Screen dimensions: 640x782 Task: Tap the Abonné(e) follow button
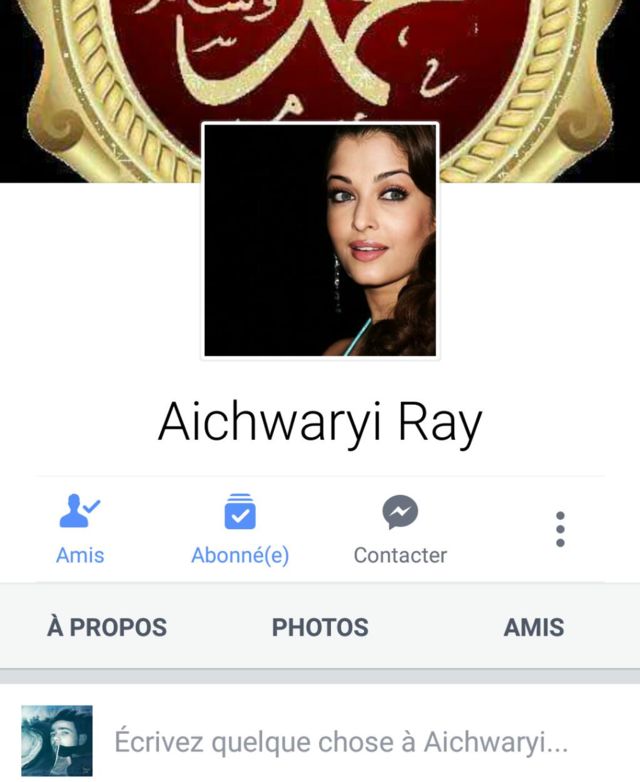coord(240,529)
